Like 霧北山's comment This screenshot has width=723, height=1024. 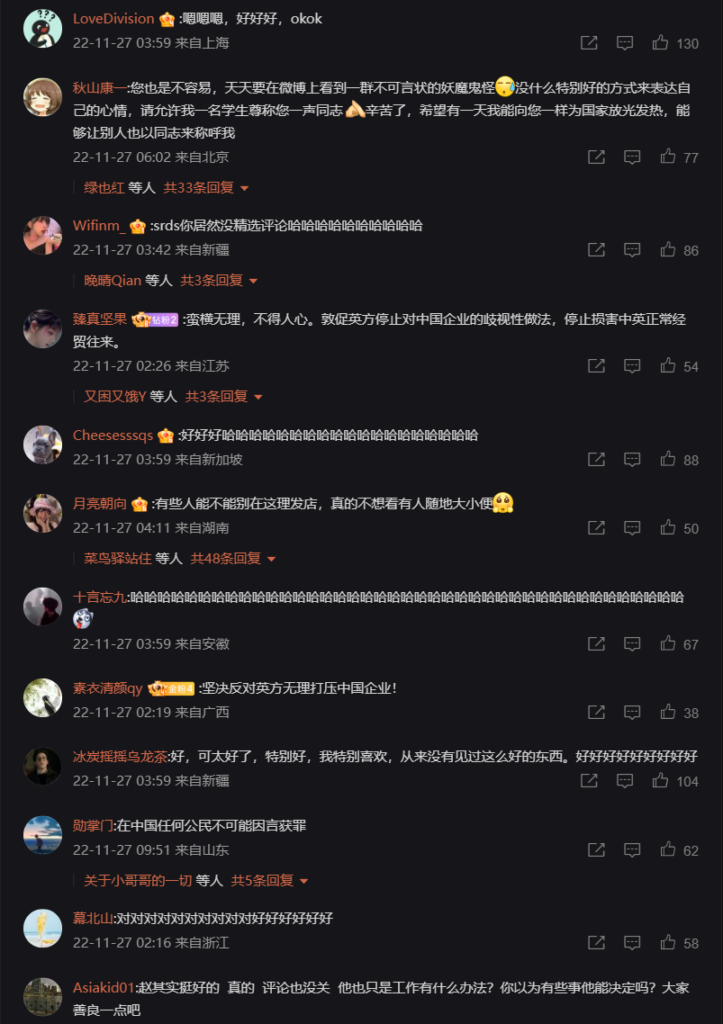tap(668, 943)
